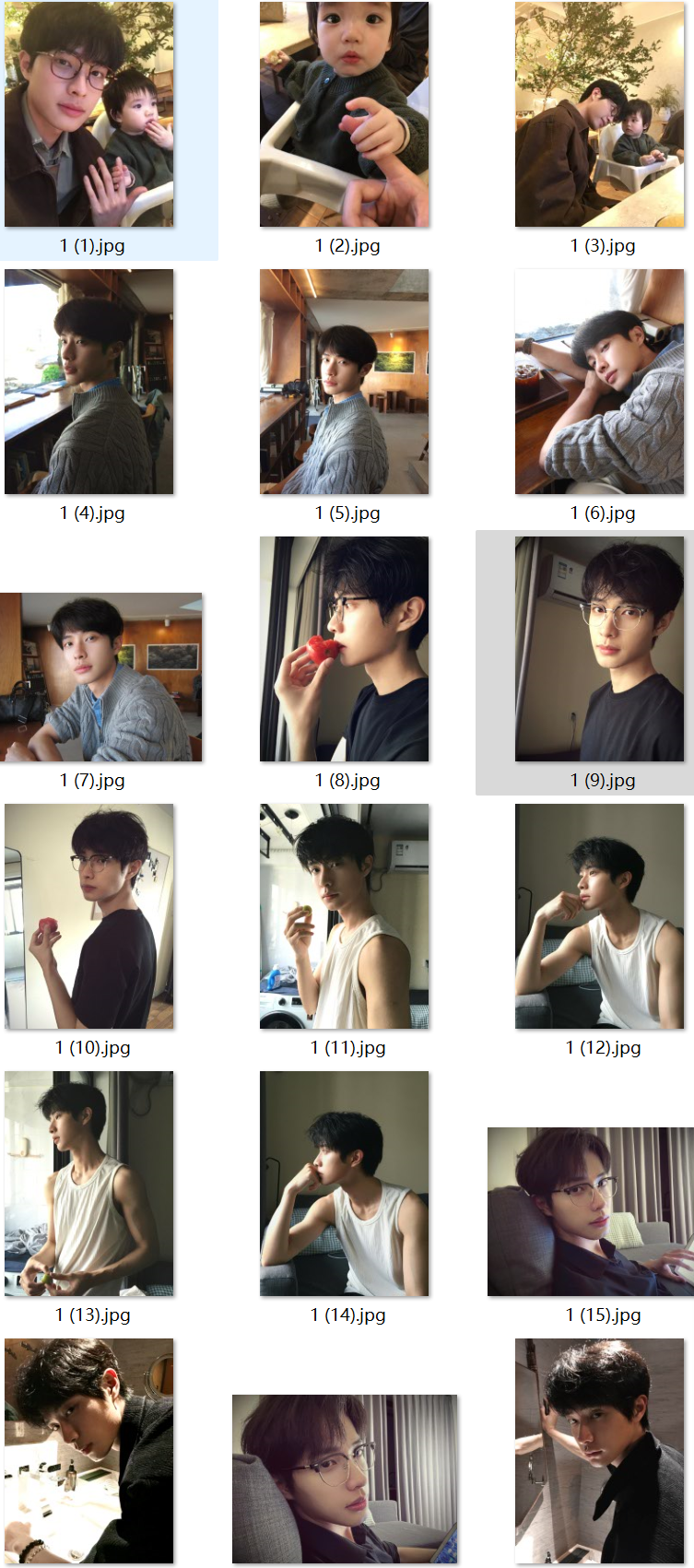Open thumbnail 1 (13).jpg

coord(89,1184)
